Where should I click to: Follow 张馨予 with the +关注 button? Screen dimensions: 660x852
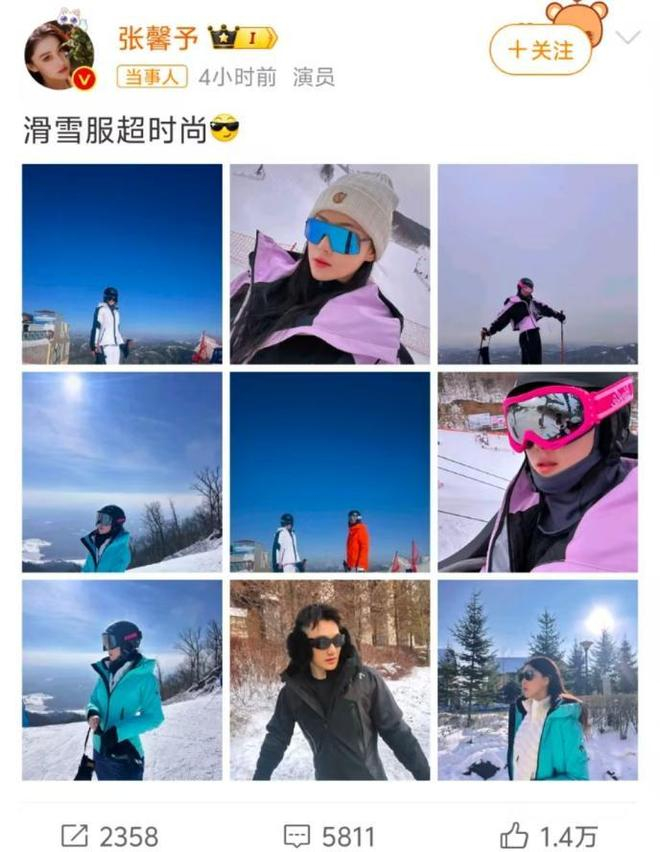(x=540, y=49)
